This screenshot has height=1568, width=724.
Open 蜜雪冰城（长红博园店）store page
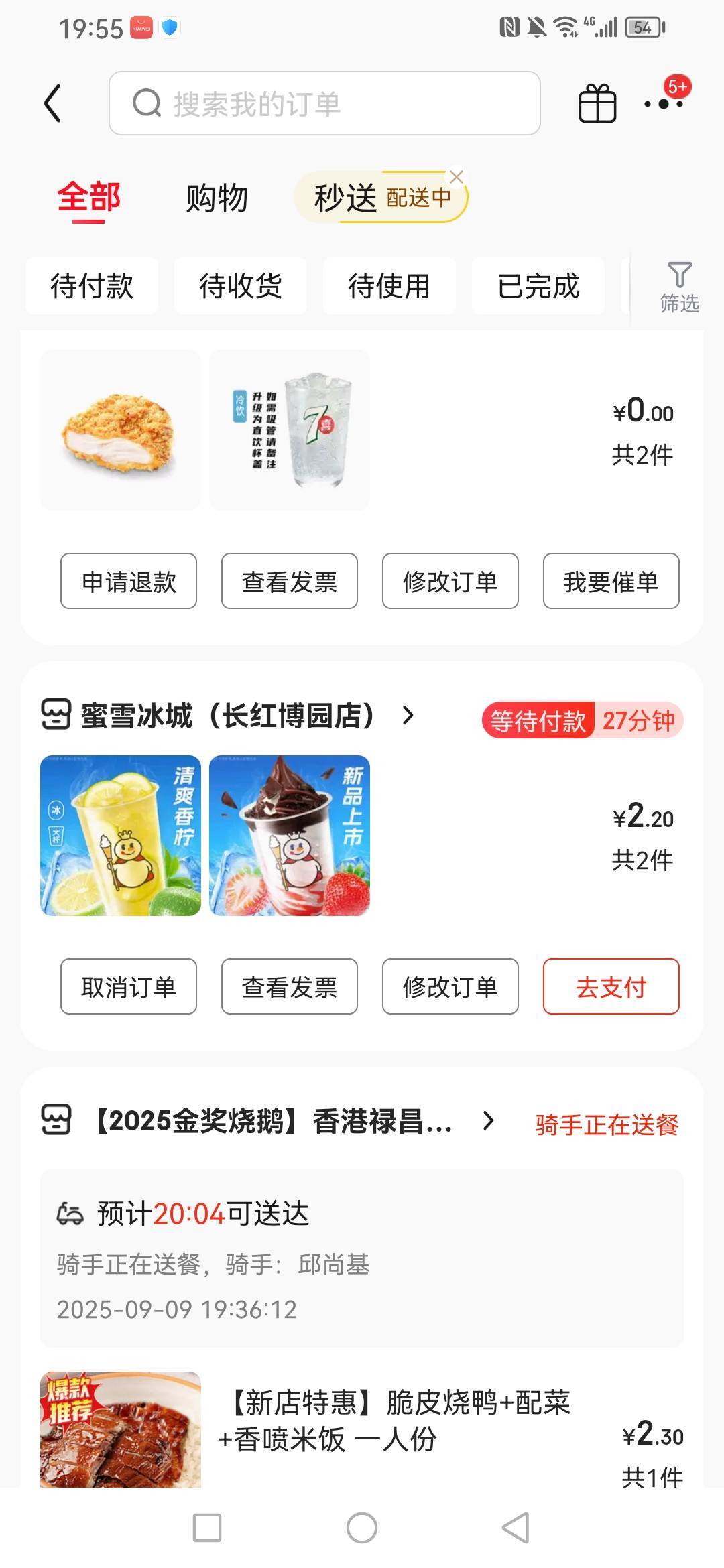[228, 716]
